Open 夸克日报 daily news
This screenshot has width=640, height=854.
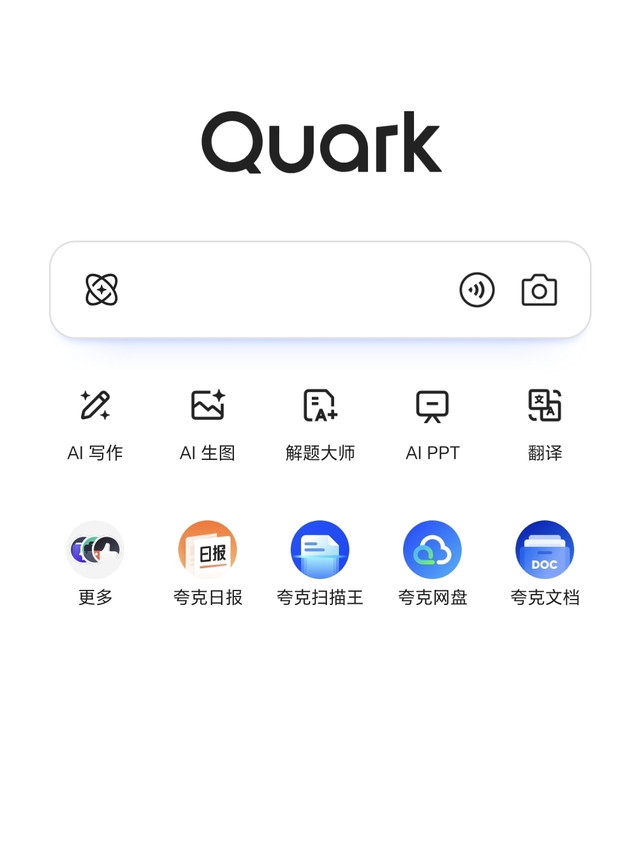click(208, 564)
